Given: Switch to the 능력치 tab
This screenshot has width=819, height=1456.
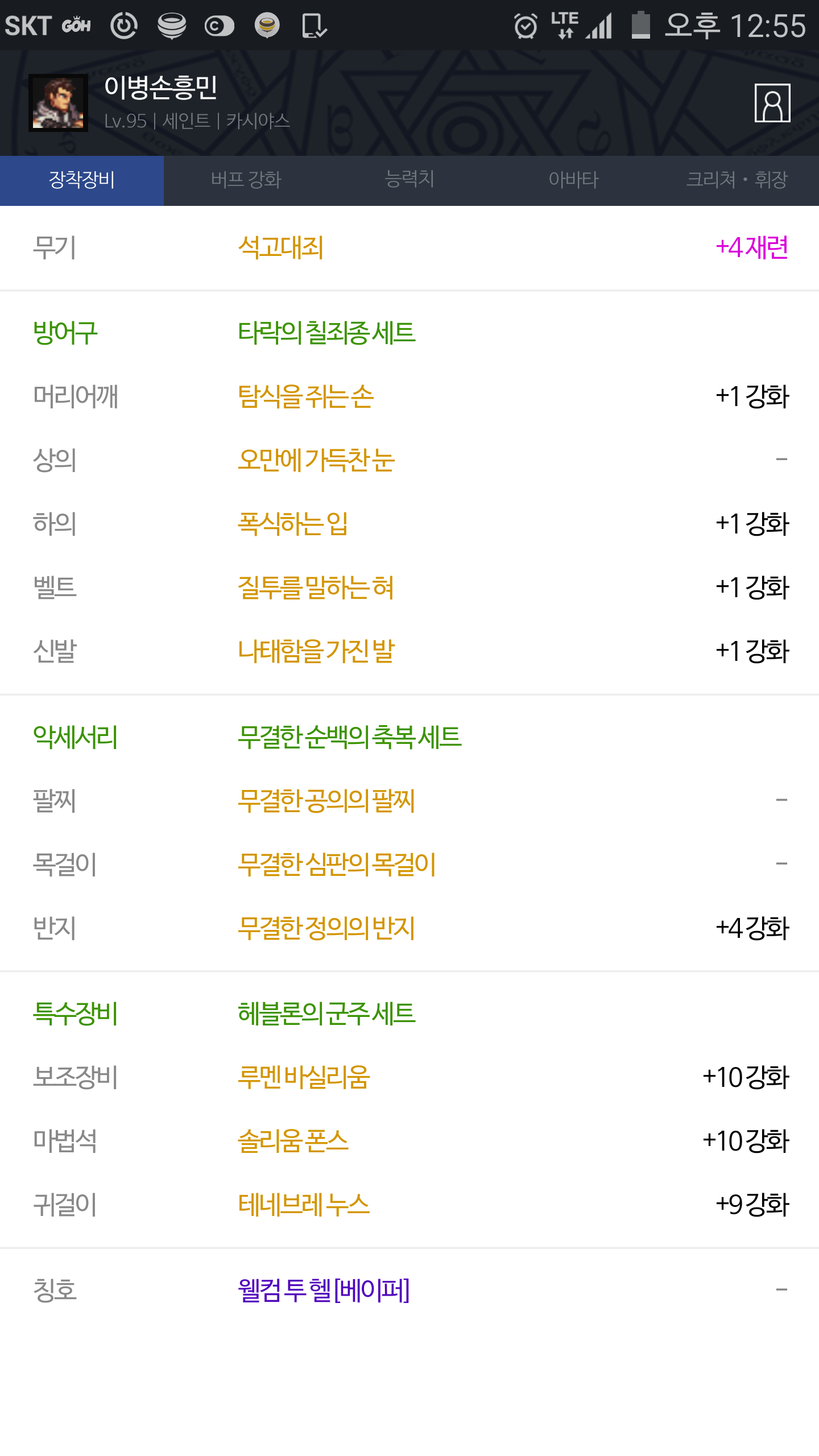Looking at the screenshot, I should (409, 180).
